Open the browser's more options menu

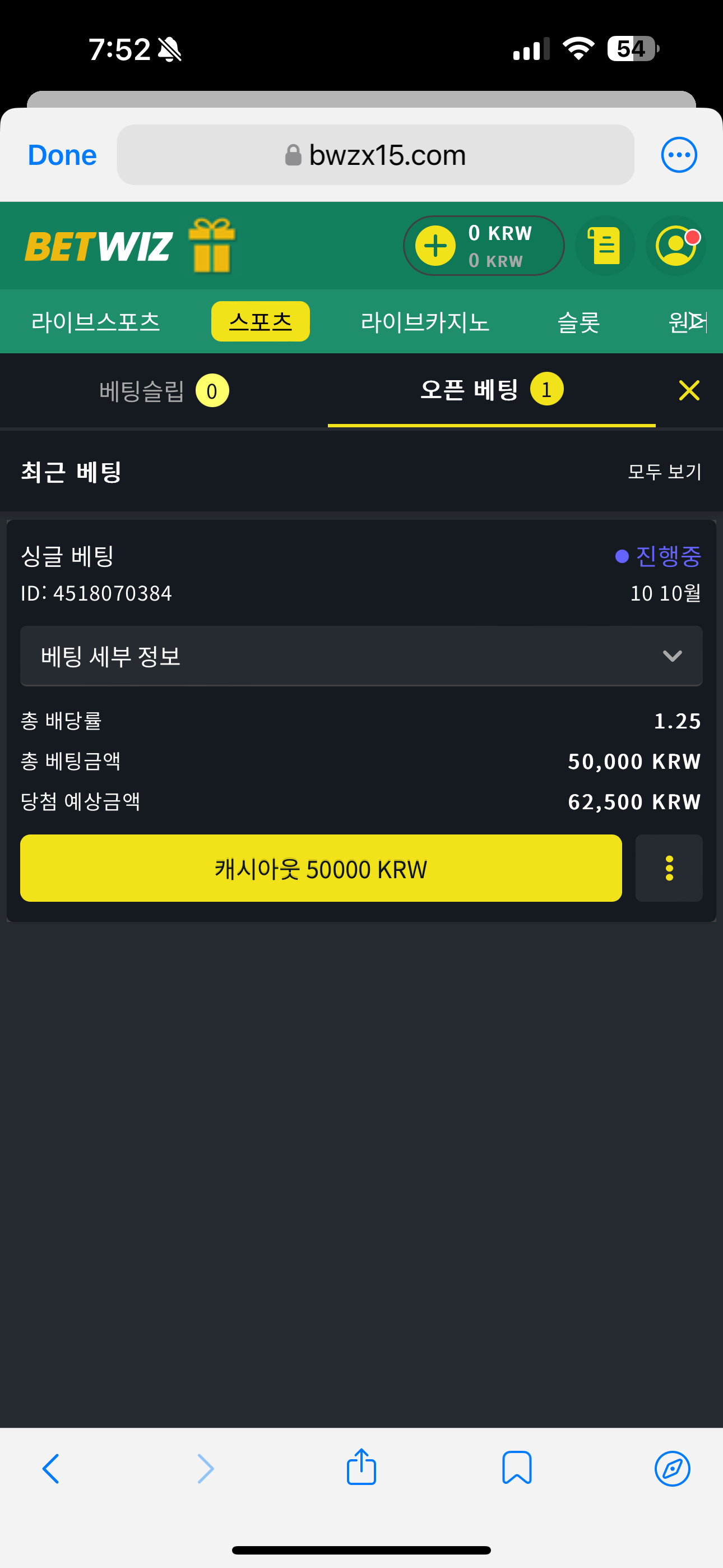tap(679, 155)
